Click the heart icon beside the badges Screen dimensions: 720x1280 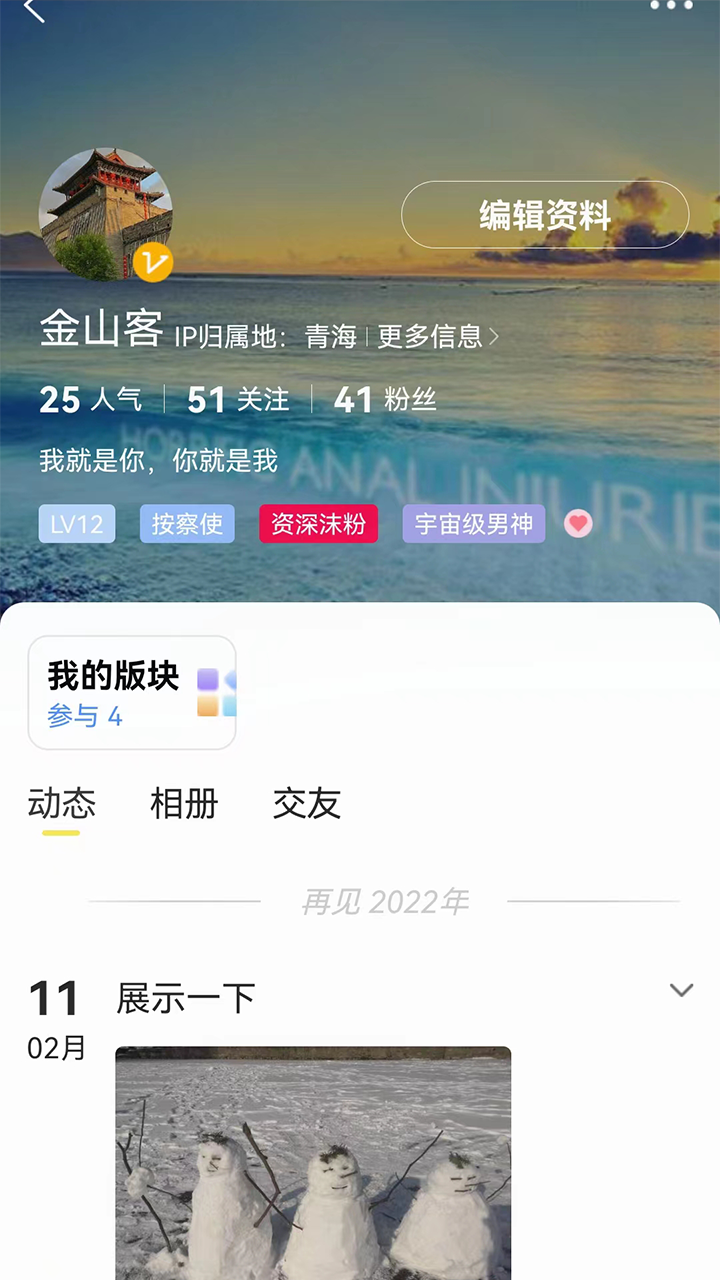(x=578, y=524)
